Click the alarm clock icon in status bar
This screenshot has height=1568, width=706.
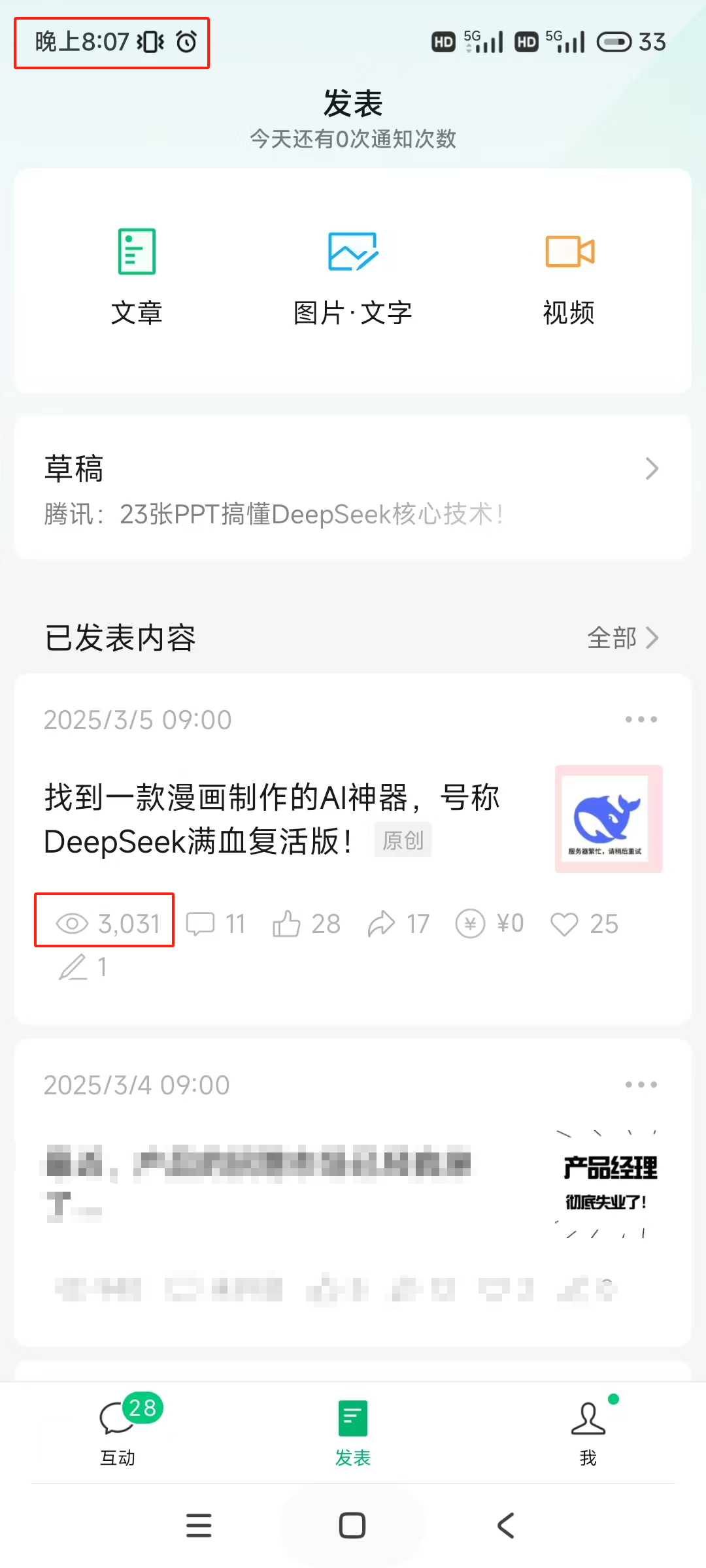(185, 42)
